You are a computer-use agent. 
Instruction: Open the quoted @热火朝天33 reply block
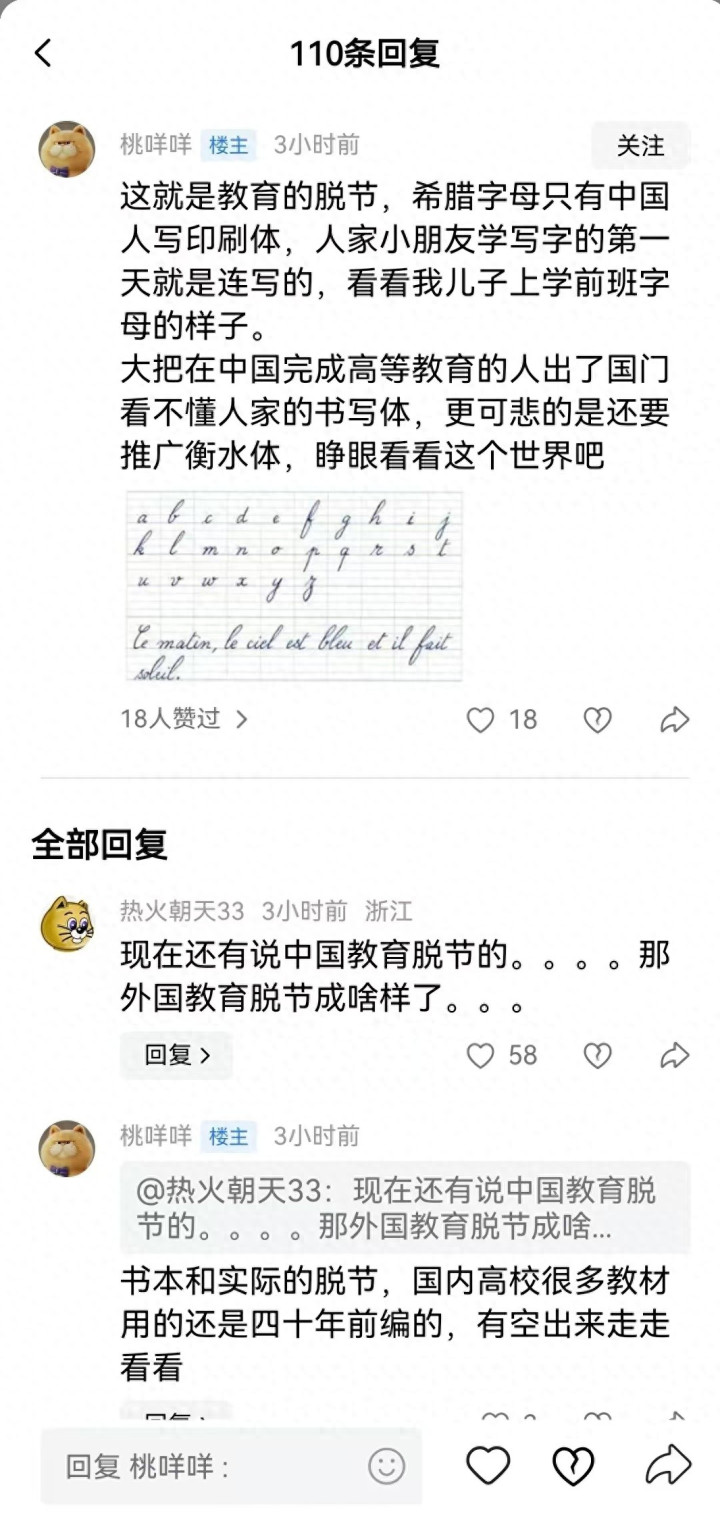pos(405,1207)
